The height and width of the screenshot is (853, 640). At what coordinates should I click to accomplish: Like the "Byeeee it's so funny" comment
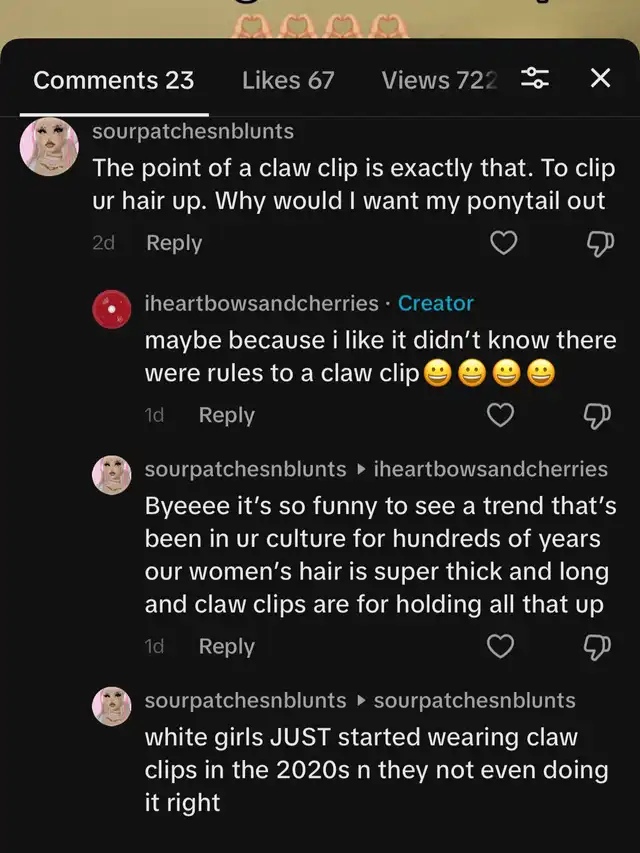point(499,647)
